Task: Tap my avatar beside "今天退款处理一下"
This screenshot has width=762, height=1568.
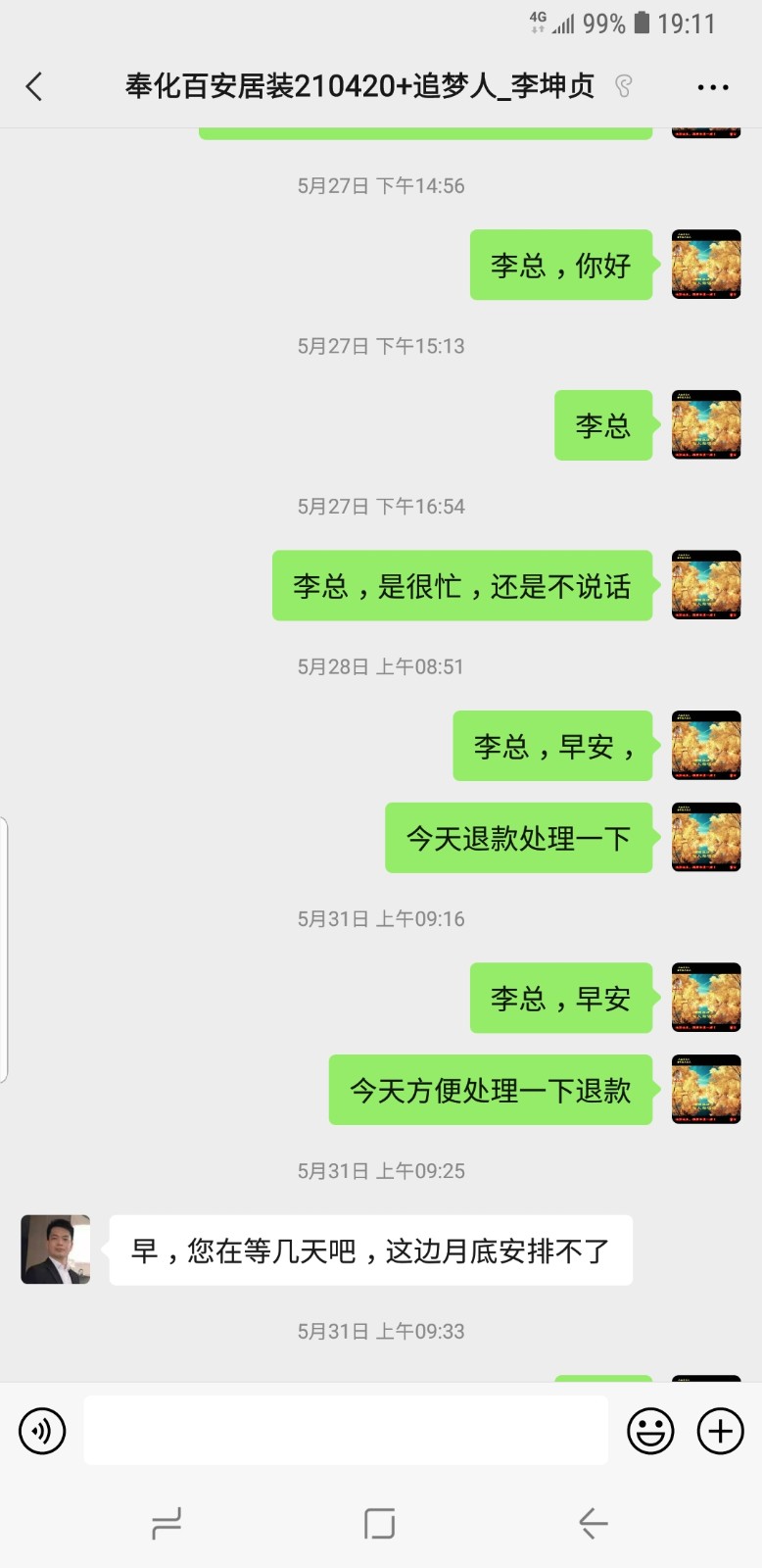Action: 706,838
